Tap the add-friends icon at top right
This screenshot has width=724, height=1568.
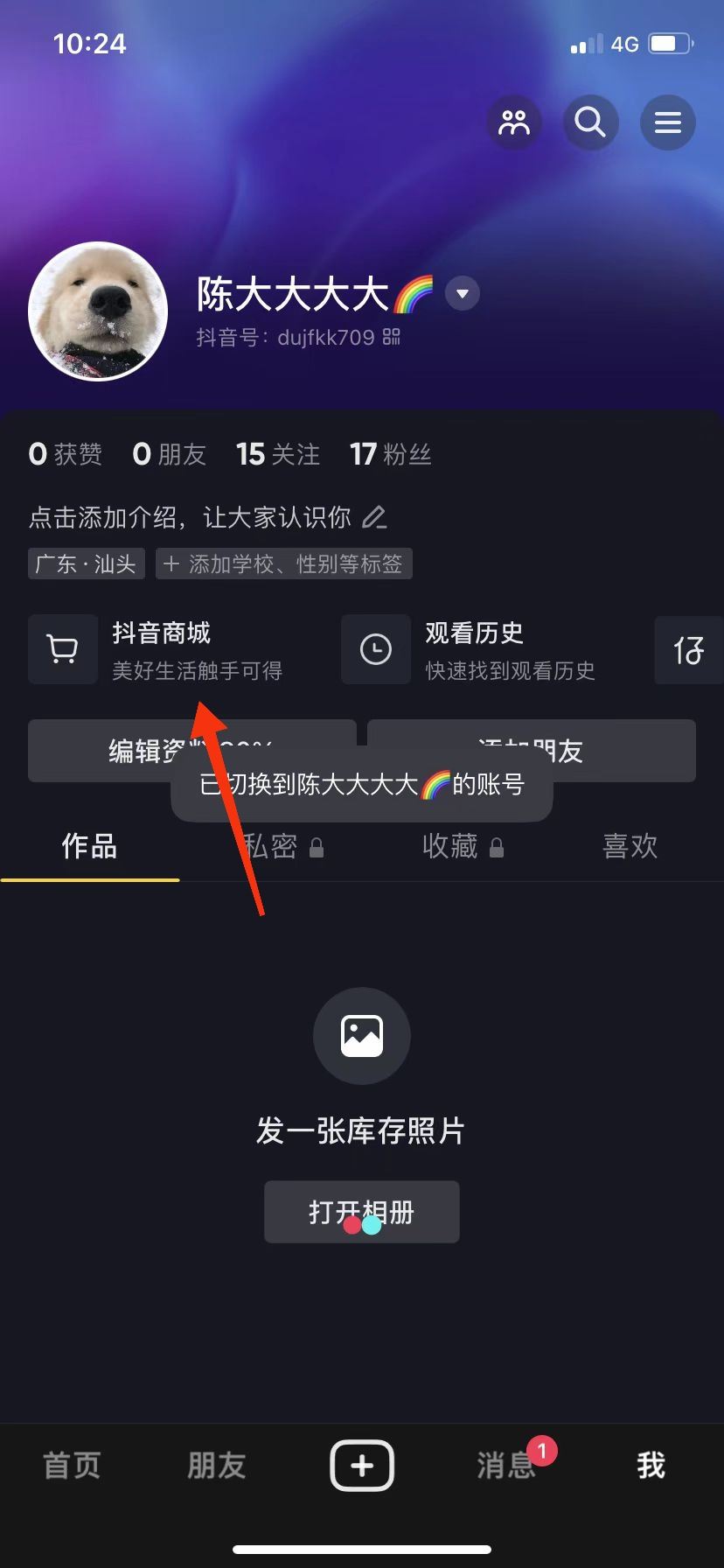(x=513, y=122)
